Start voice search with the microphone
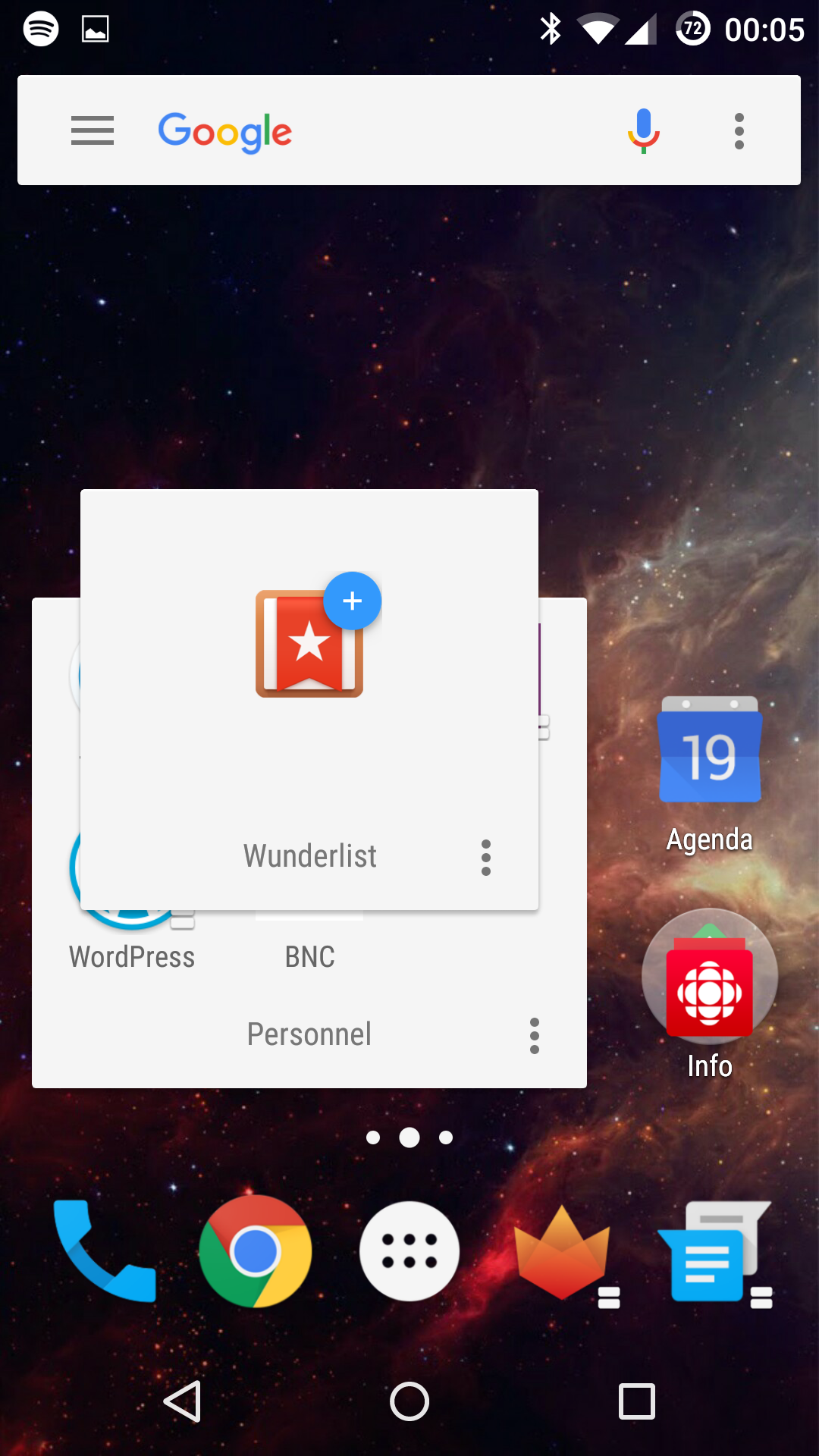 [x=643, y=130]
